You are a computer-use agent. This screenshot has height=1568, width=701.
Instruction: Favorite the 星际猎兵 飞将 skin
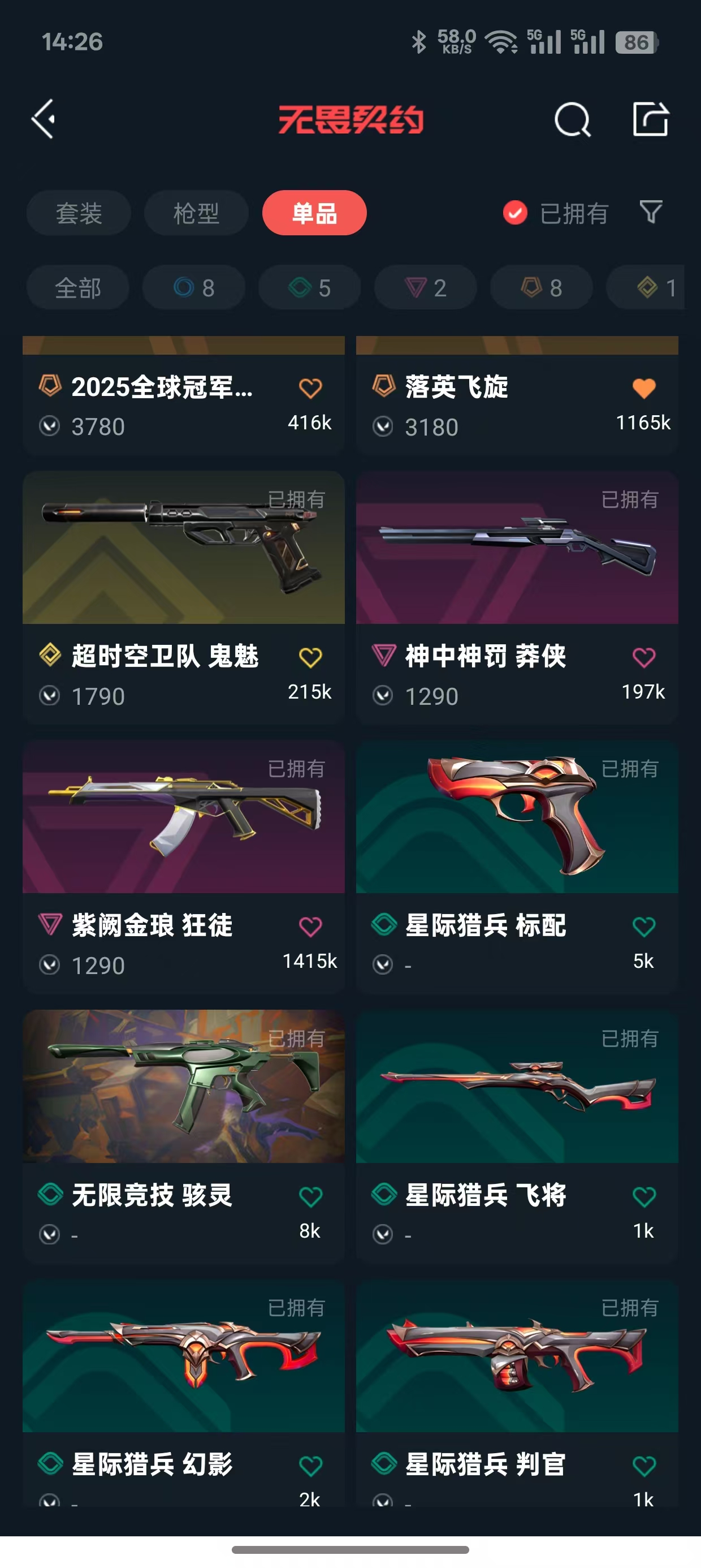644,1197
